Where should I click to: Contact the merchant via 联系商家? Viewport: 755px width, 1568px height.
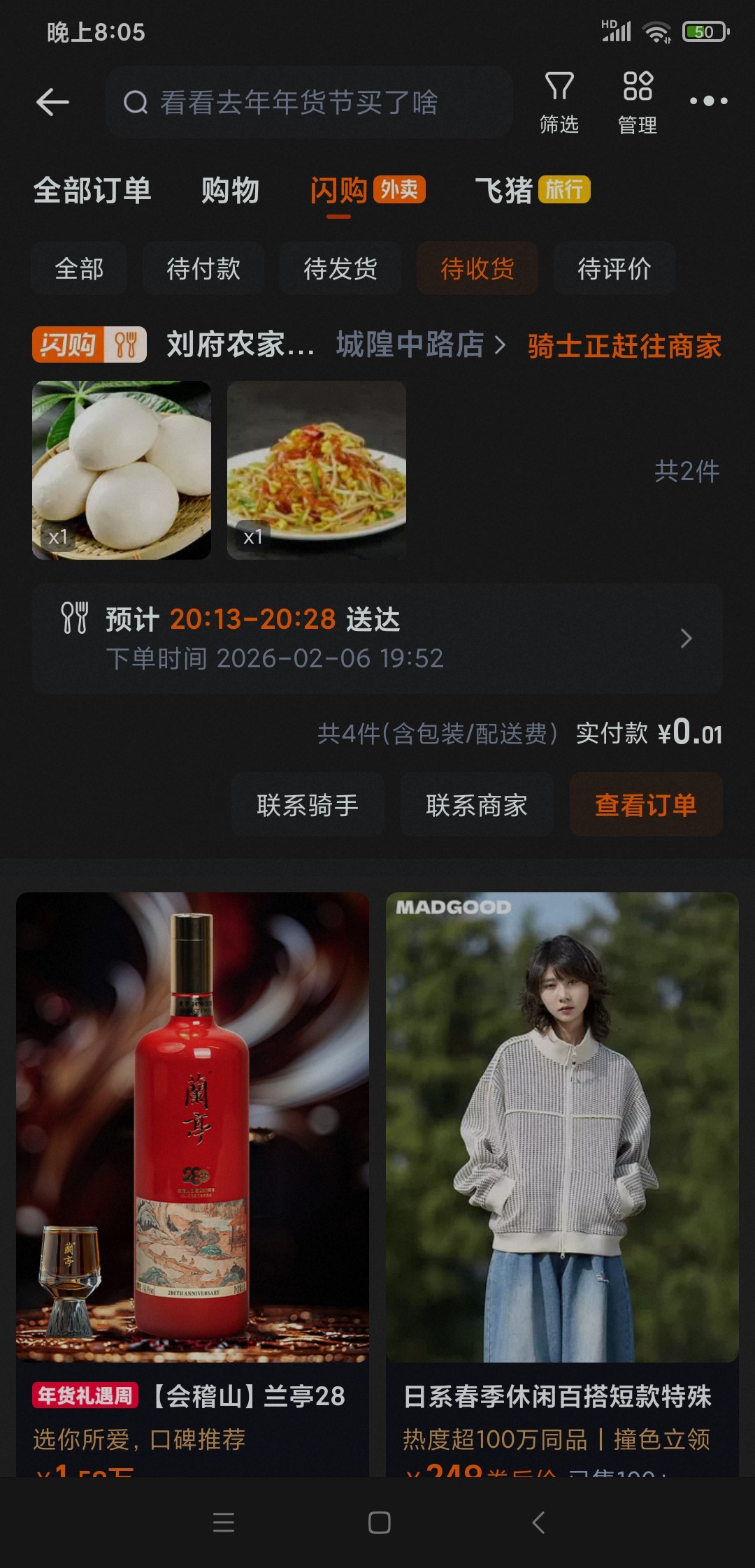(x=477, y=805)
